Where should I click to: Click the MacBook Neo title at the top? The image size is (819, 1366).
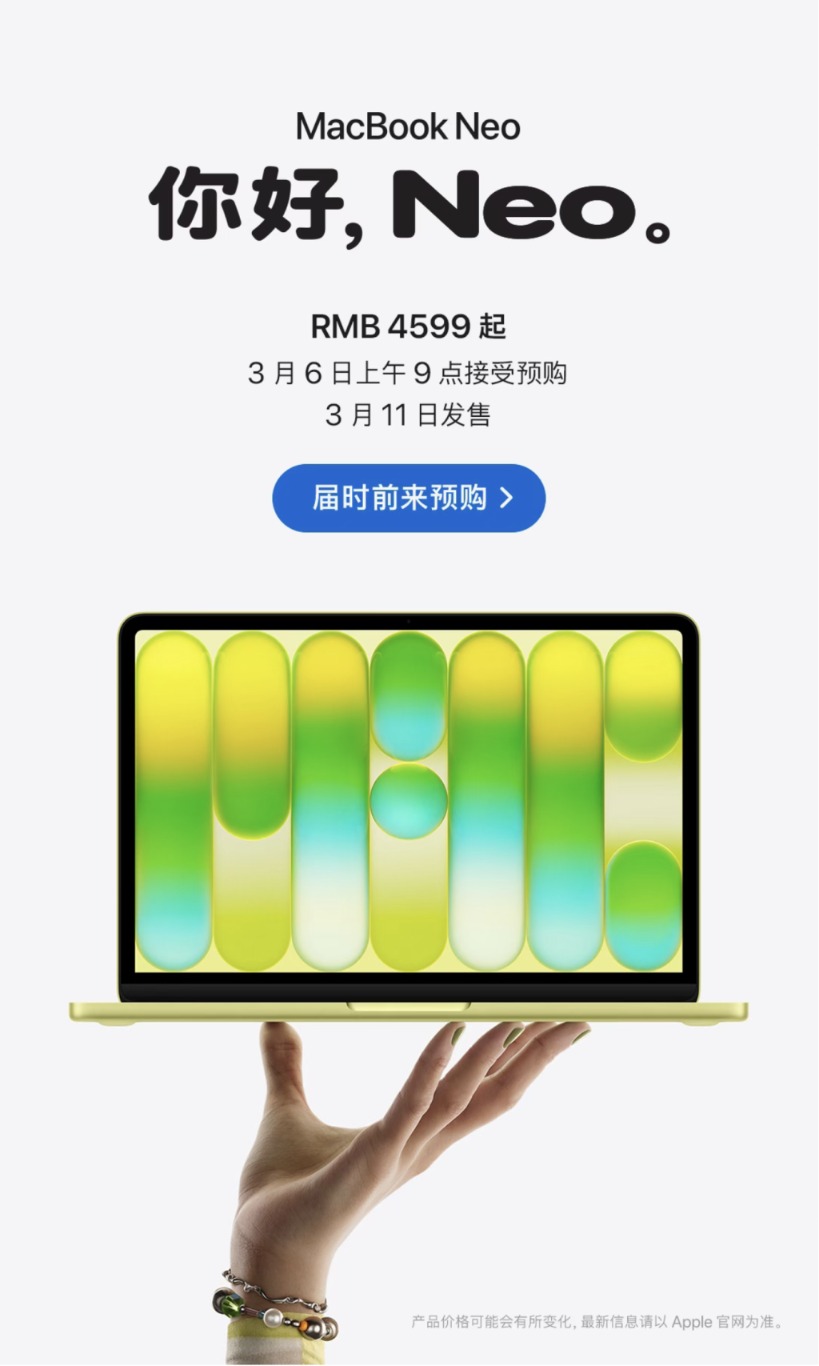[408, 127]
